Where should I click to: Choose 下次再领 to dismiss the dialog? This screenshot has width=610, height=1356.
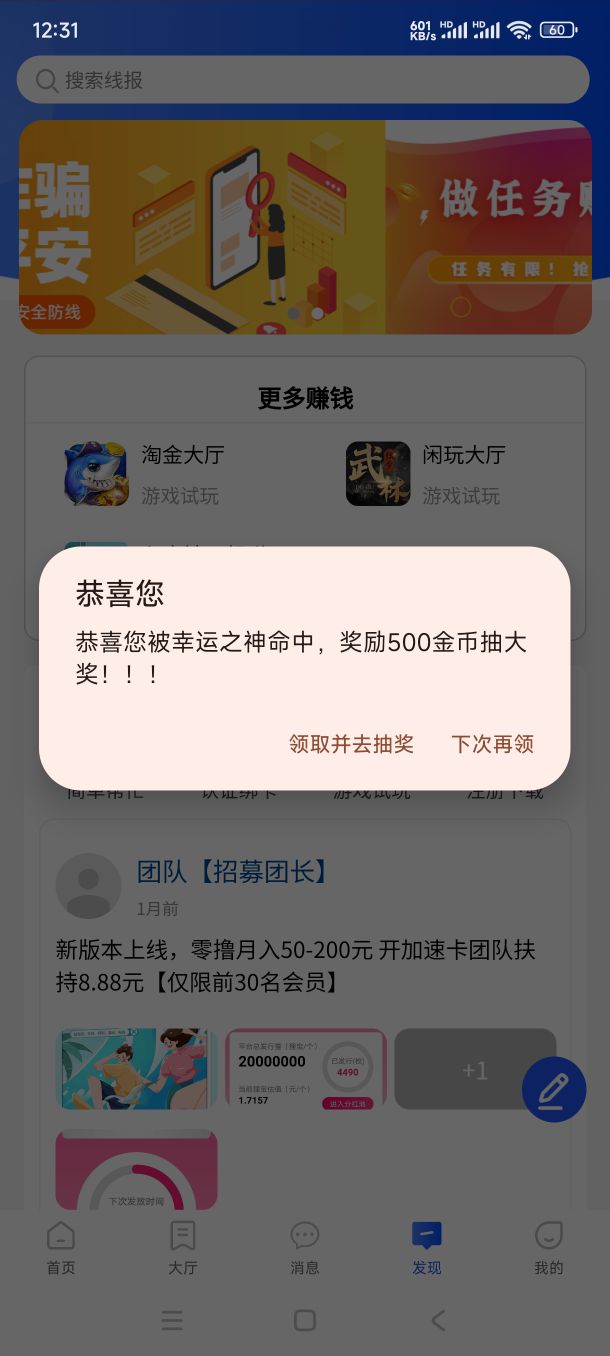coord(492,744)
